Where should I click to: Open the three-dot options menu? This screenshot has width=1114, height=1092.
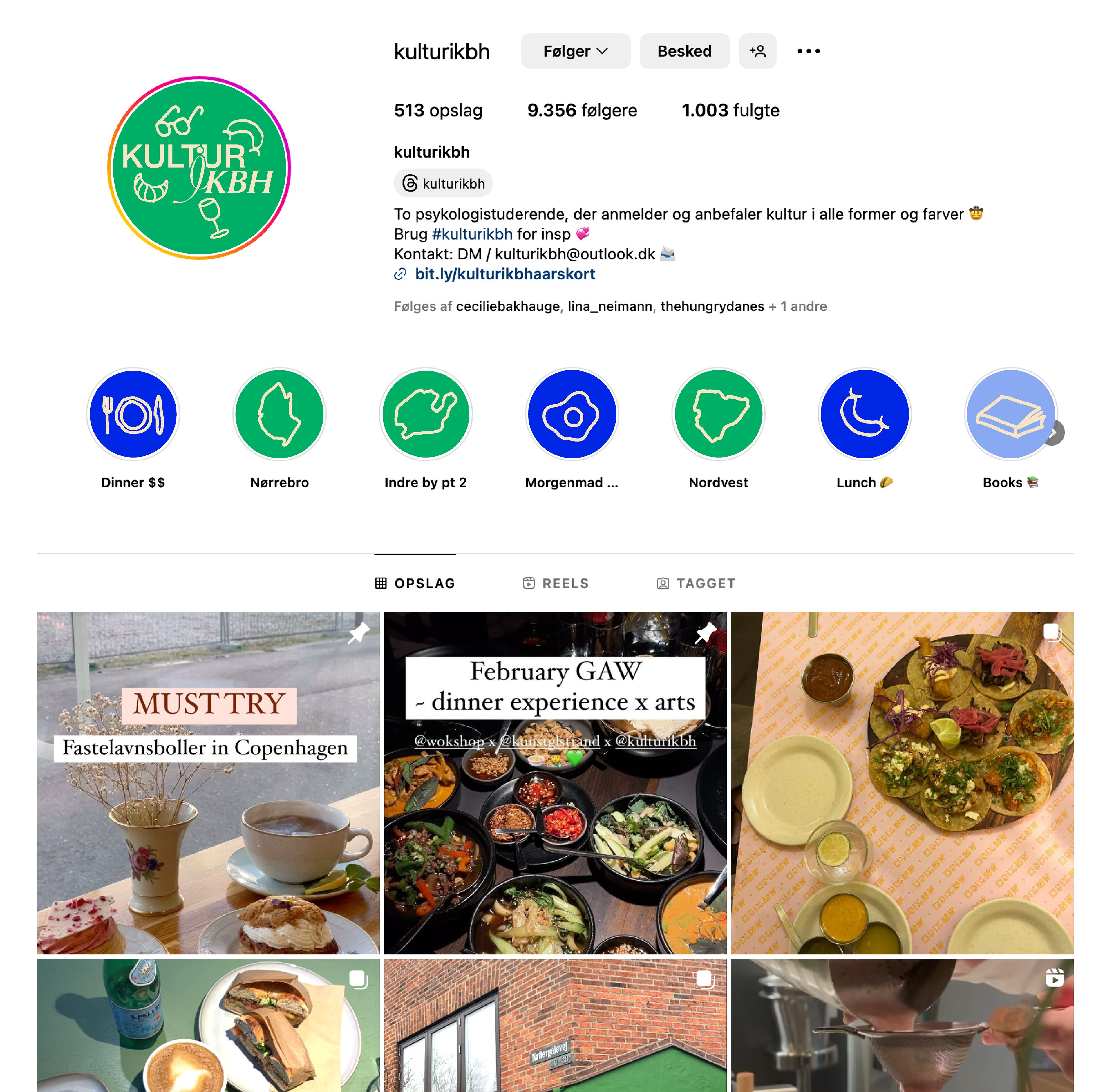[808, 51]
